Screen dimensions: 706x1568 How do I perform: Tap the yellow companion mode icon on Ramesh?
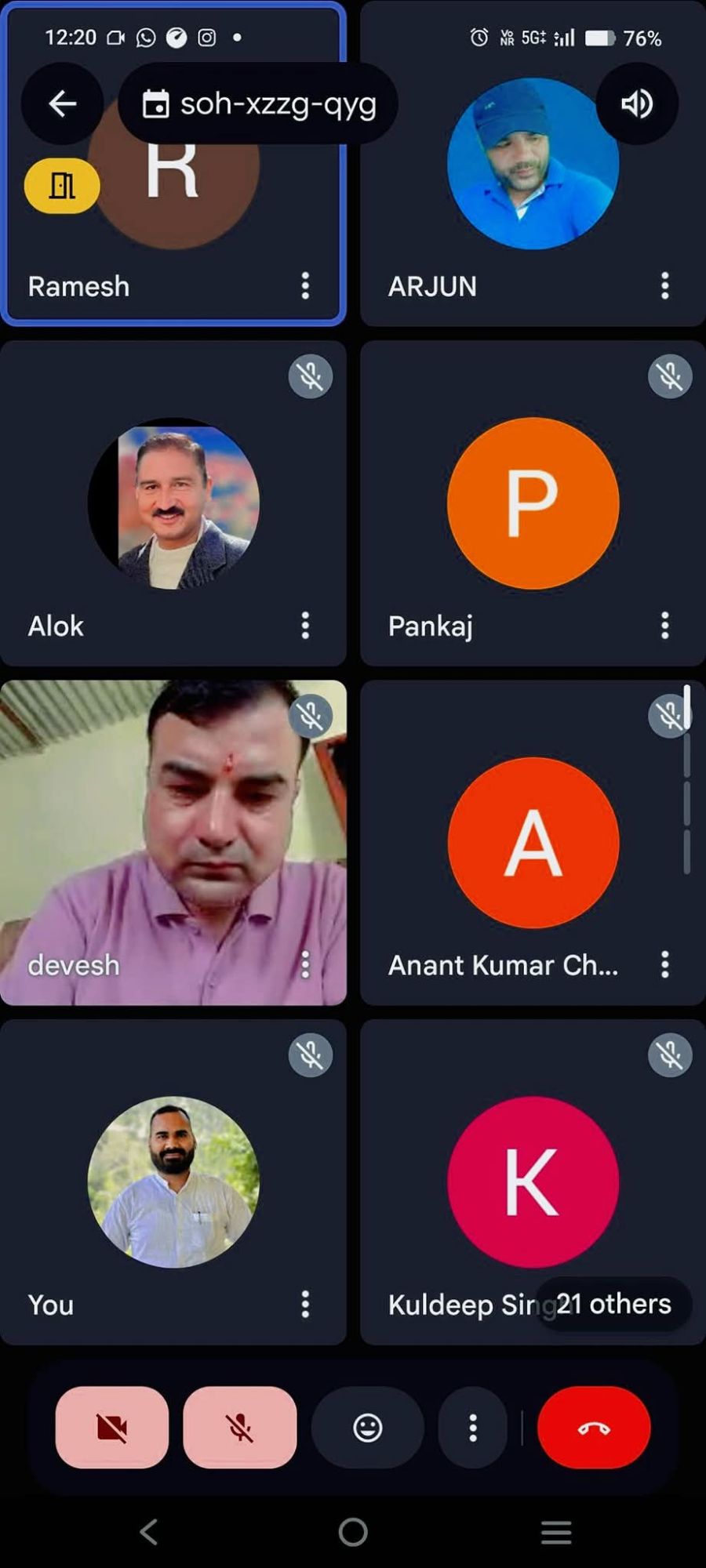click(62, 186)
